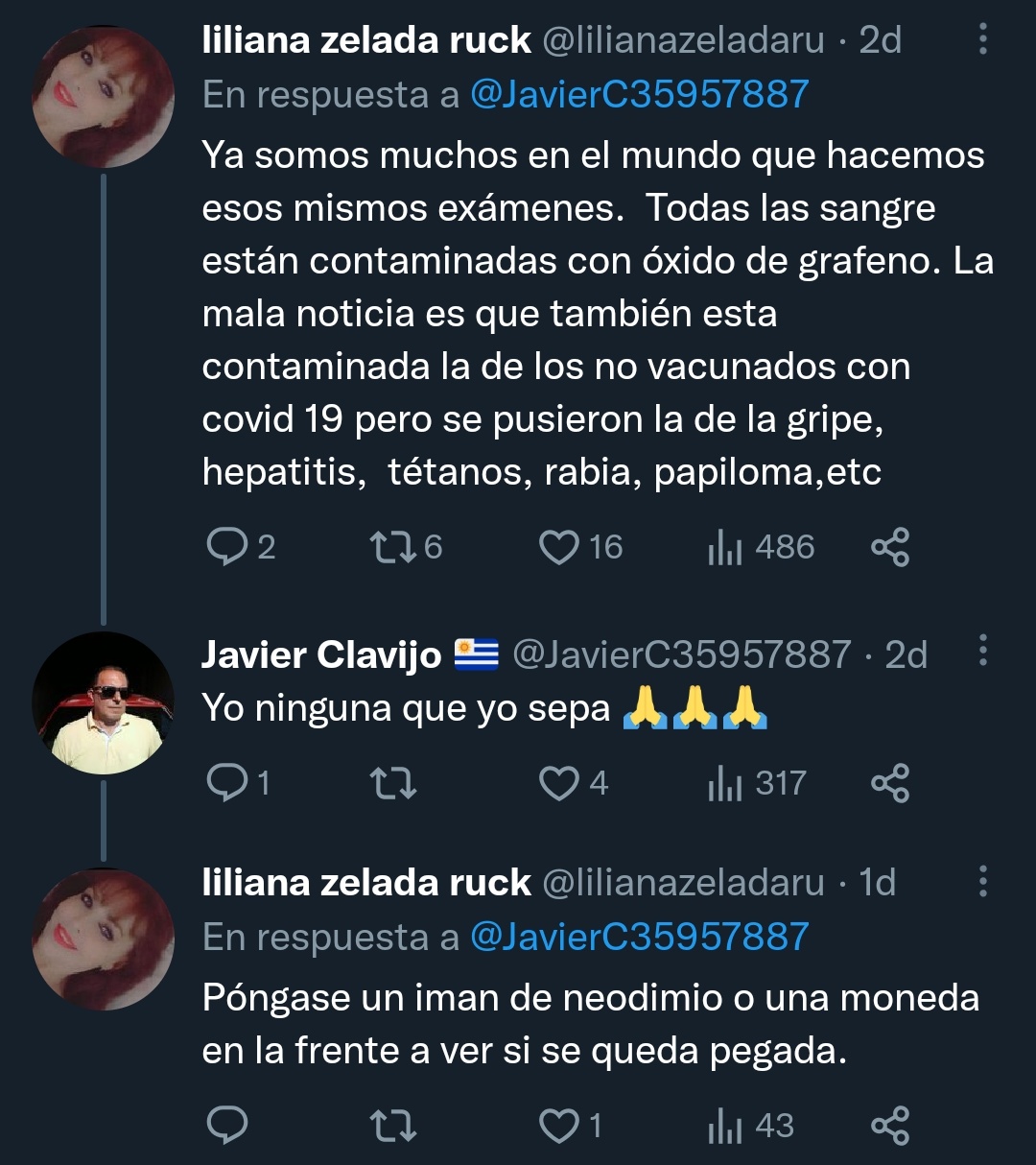View analytics for Javier Clavijo's tweet with 317 views

click(x=725, y=784)
